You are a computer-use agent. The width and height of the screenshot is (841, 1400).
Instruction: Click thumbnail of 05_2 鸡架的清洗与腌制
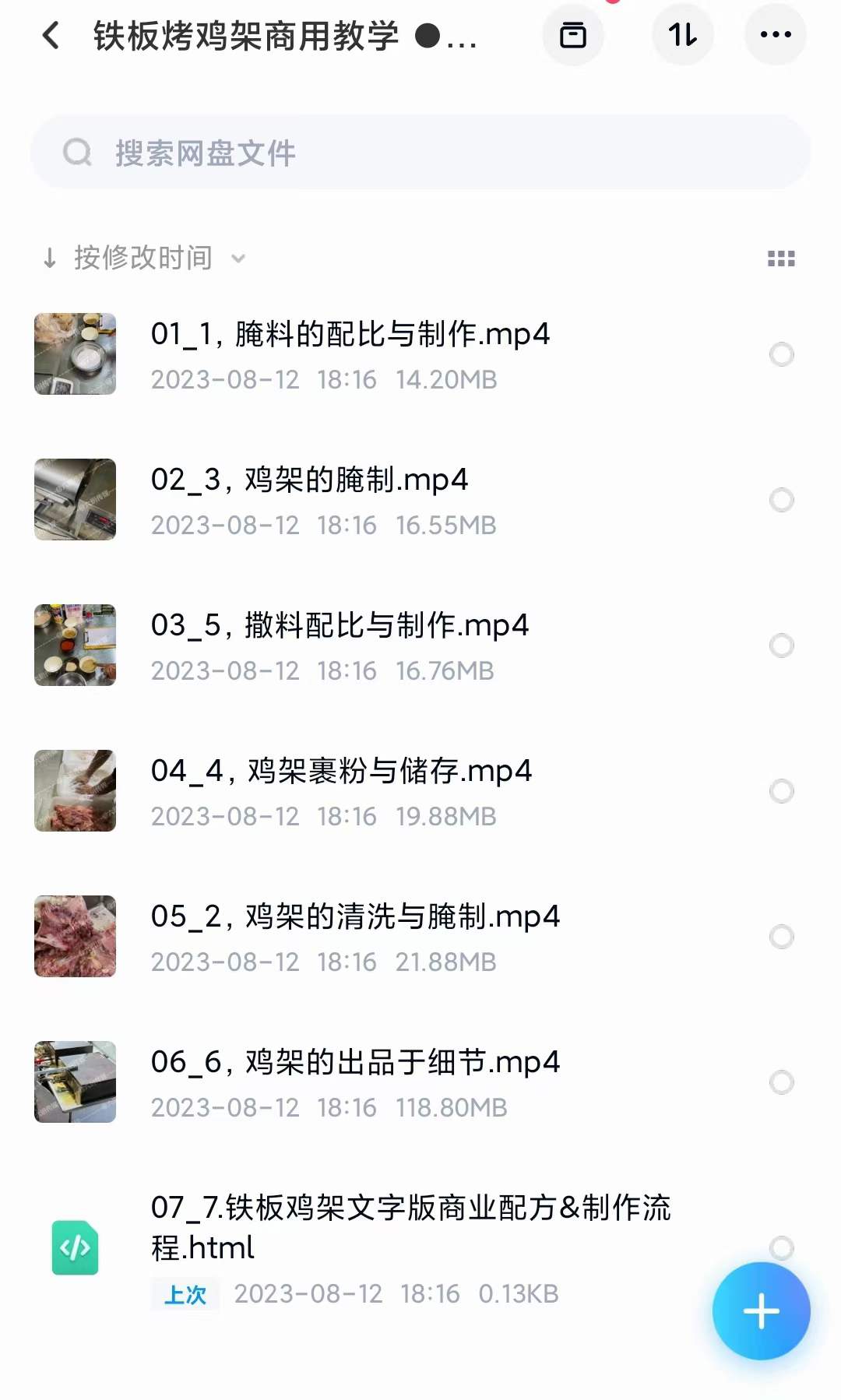75,936
